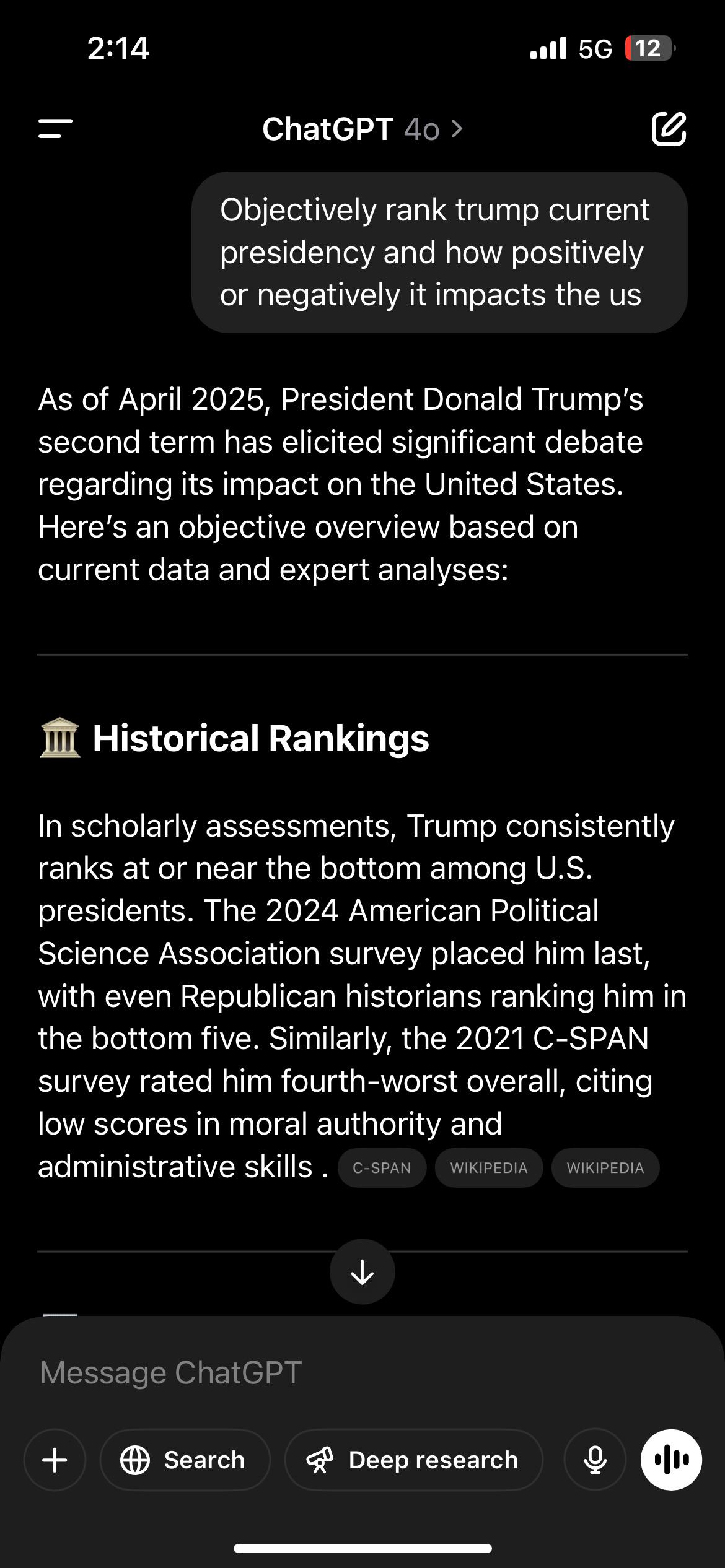
Task: Start voice dictation with the microphone
Action: click(595, 1460)
